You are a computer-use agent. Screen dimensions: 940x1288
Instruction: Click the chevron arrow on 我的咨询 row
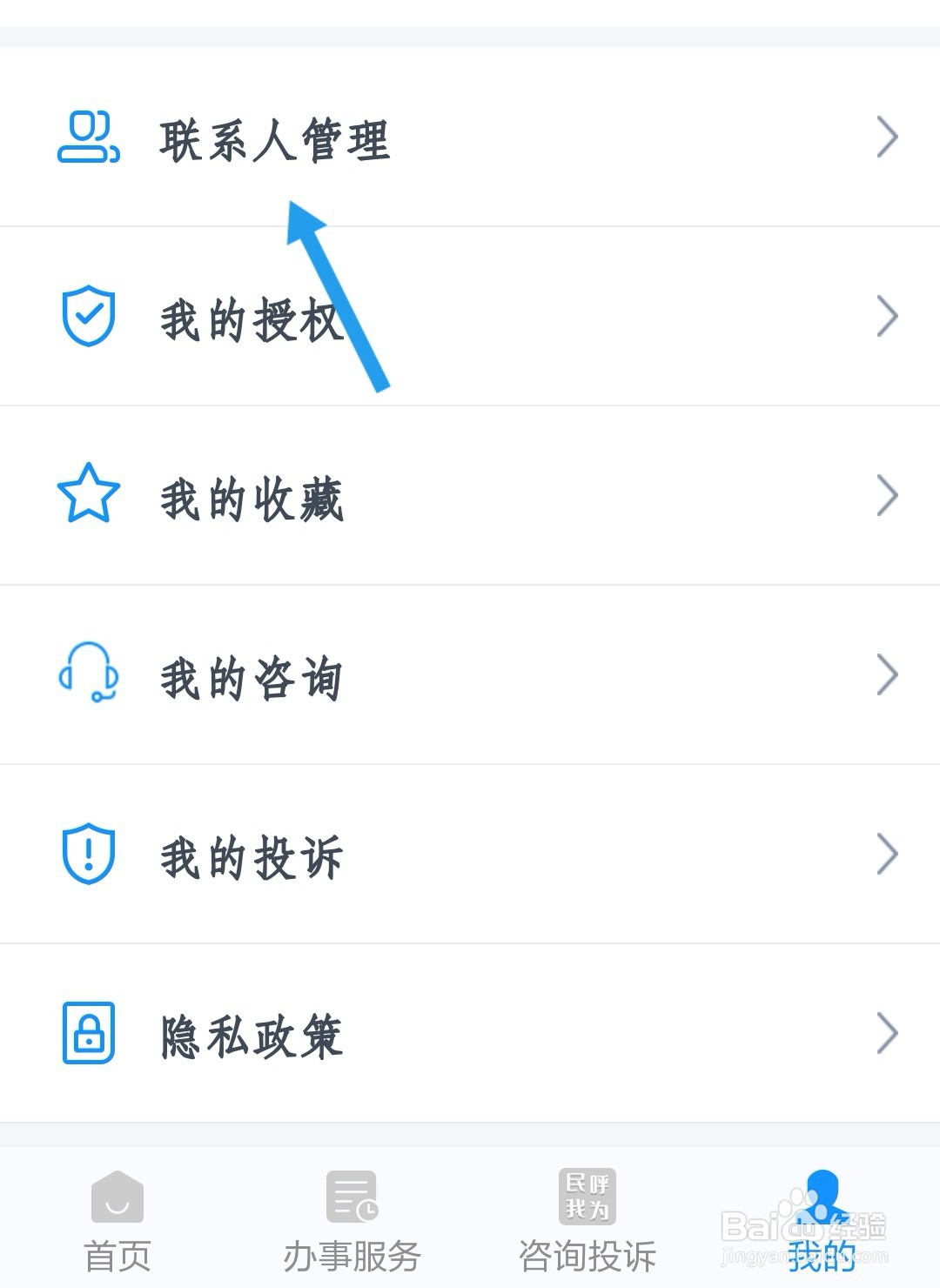tap(888, 674)
